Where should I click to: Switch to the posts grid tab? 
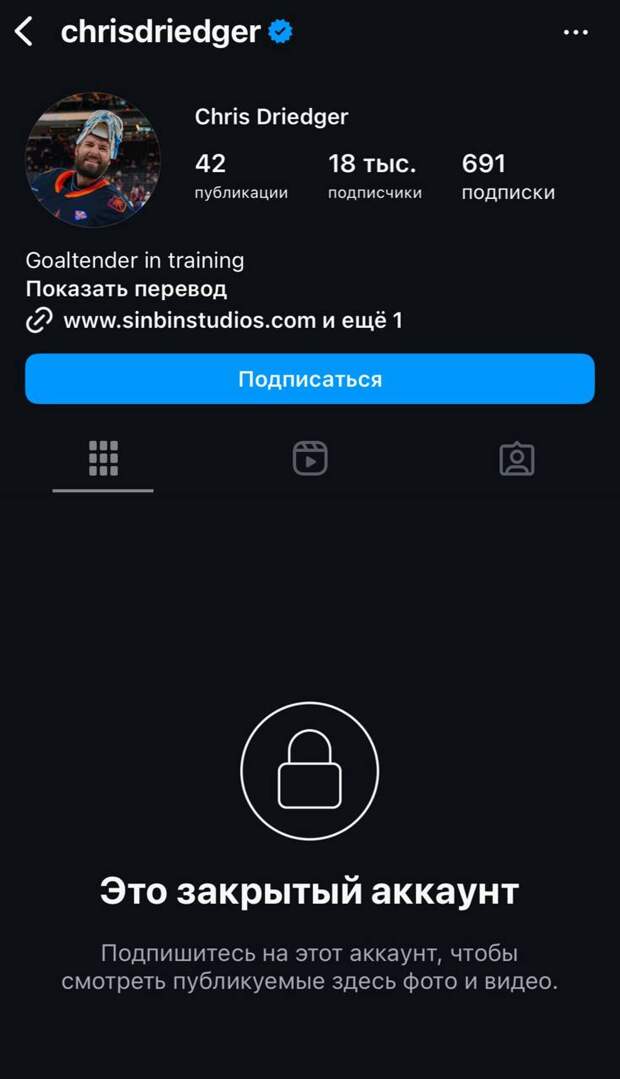(x=103, y=458)
